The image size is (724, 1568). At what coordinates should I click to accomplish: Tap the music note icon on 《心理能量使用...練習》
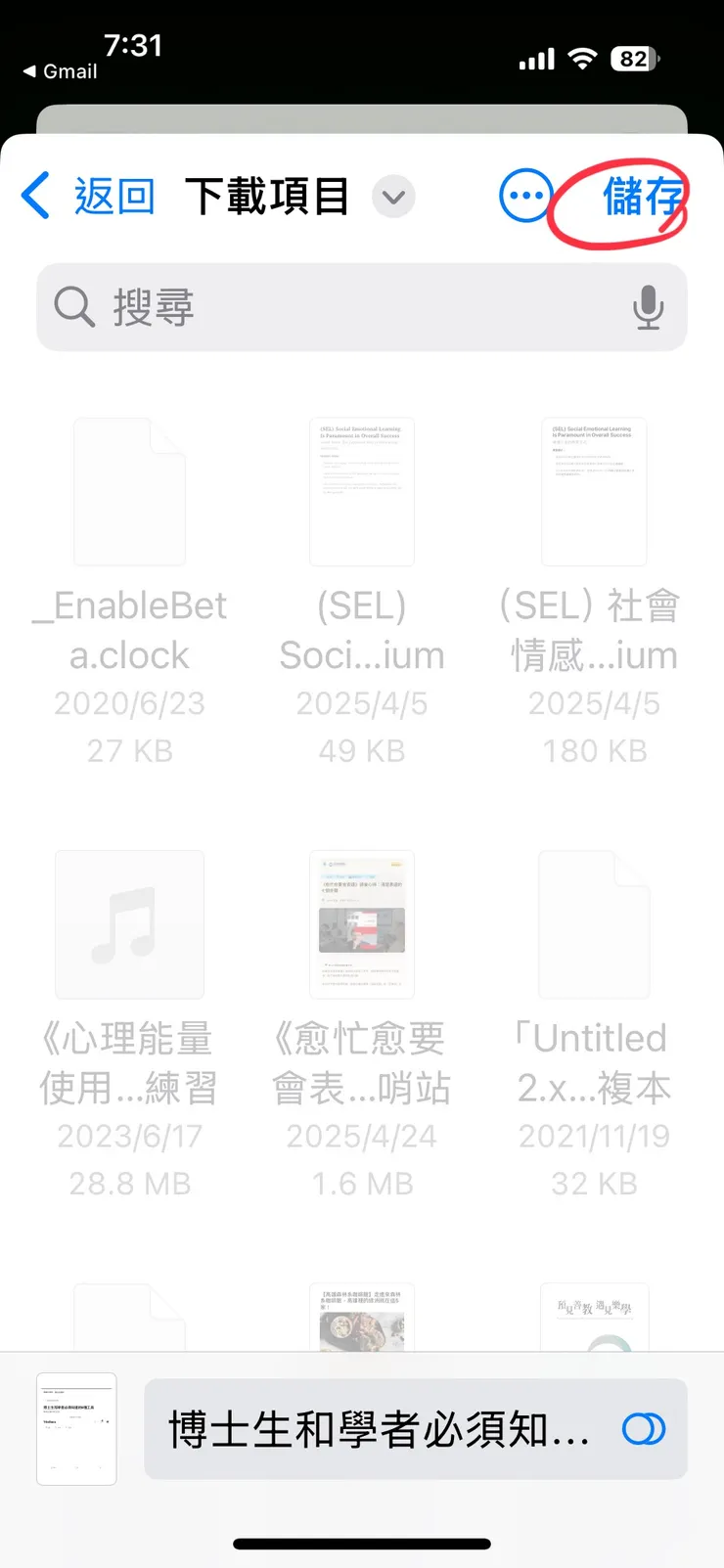[129, 923]
